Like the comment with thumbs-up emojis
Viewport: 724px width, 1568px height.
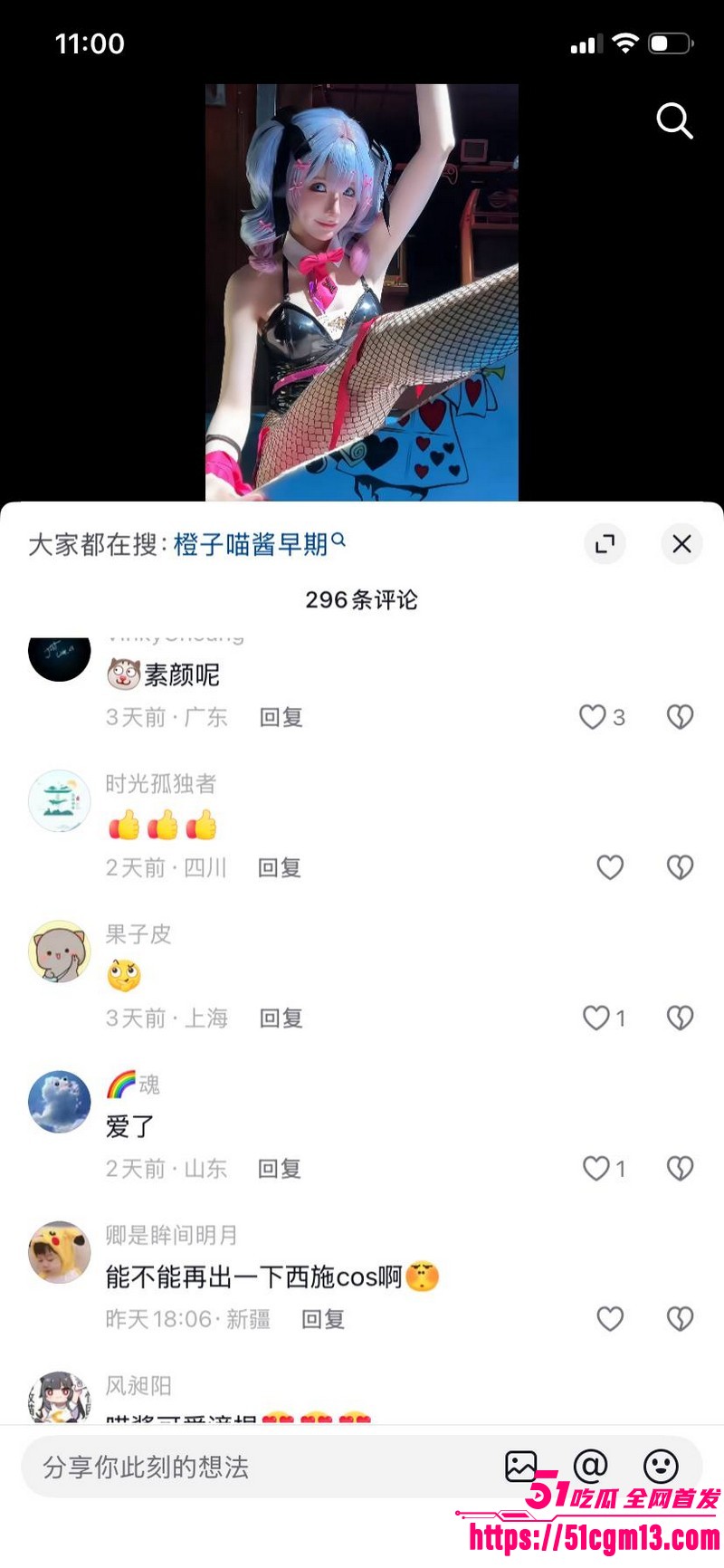(611, 867)
